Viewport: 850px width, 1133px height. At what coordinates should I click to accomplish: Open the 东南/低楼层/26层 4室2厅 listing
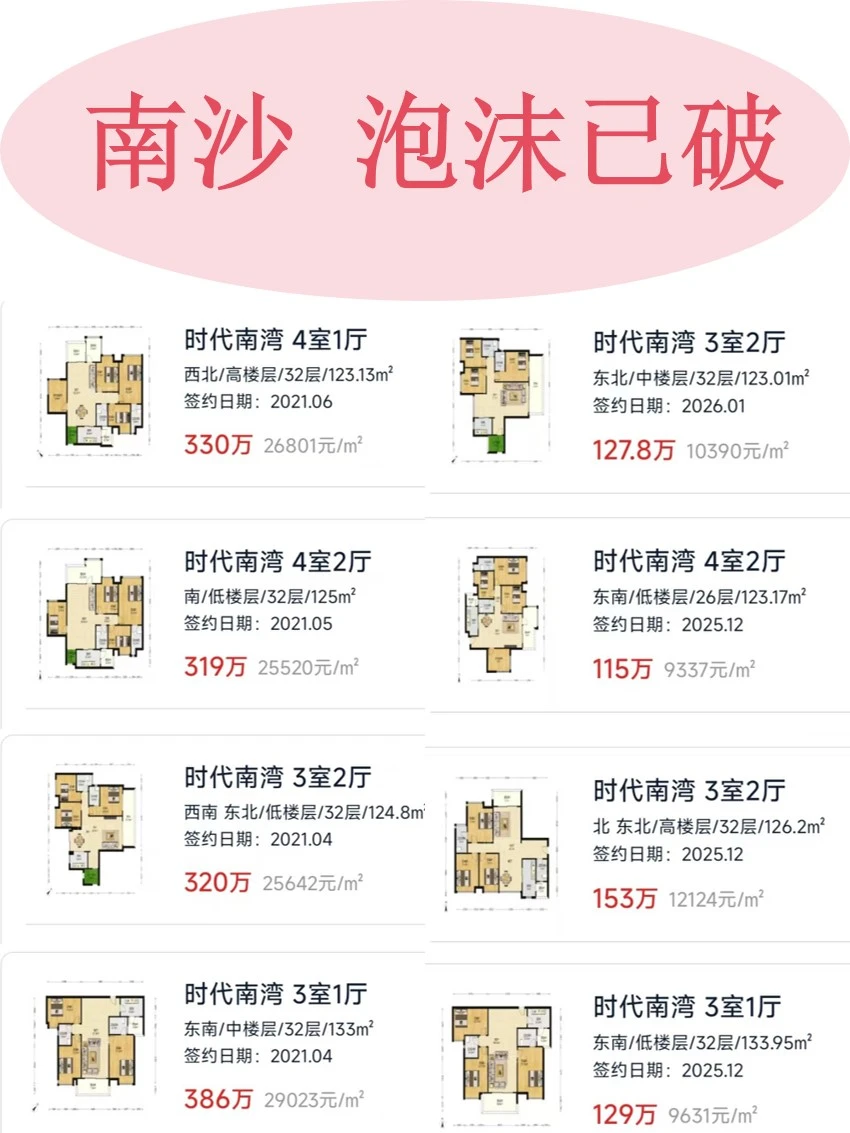coord(690,563)
